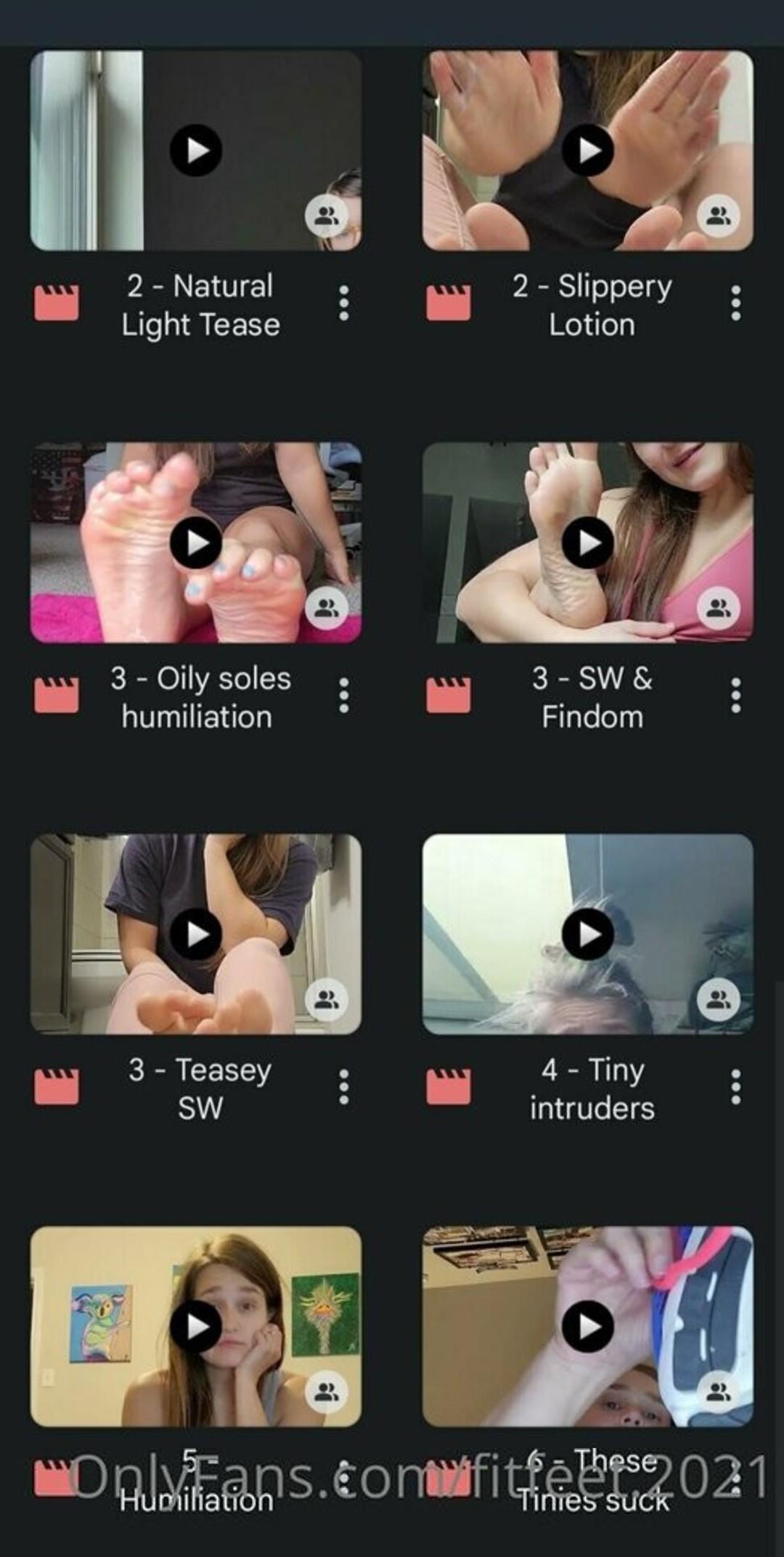Viewport: 784px width, 1557px height.
Task: Open the '5 - Humiliation' video tile
Action: (195, 1326)
